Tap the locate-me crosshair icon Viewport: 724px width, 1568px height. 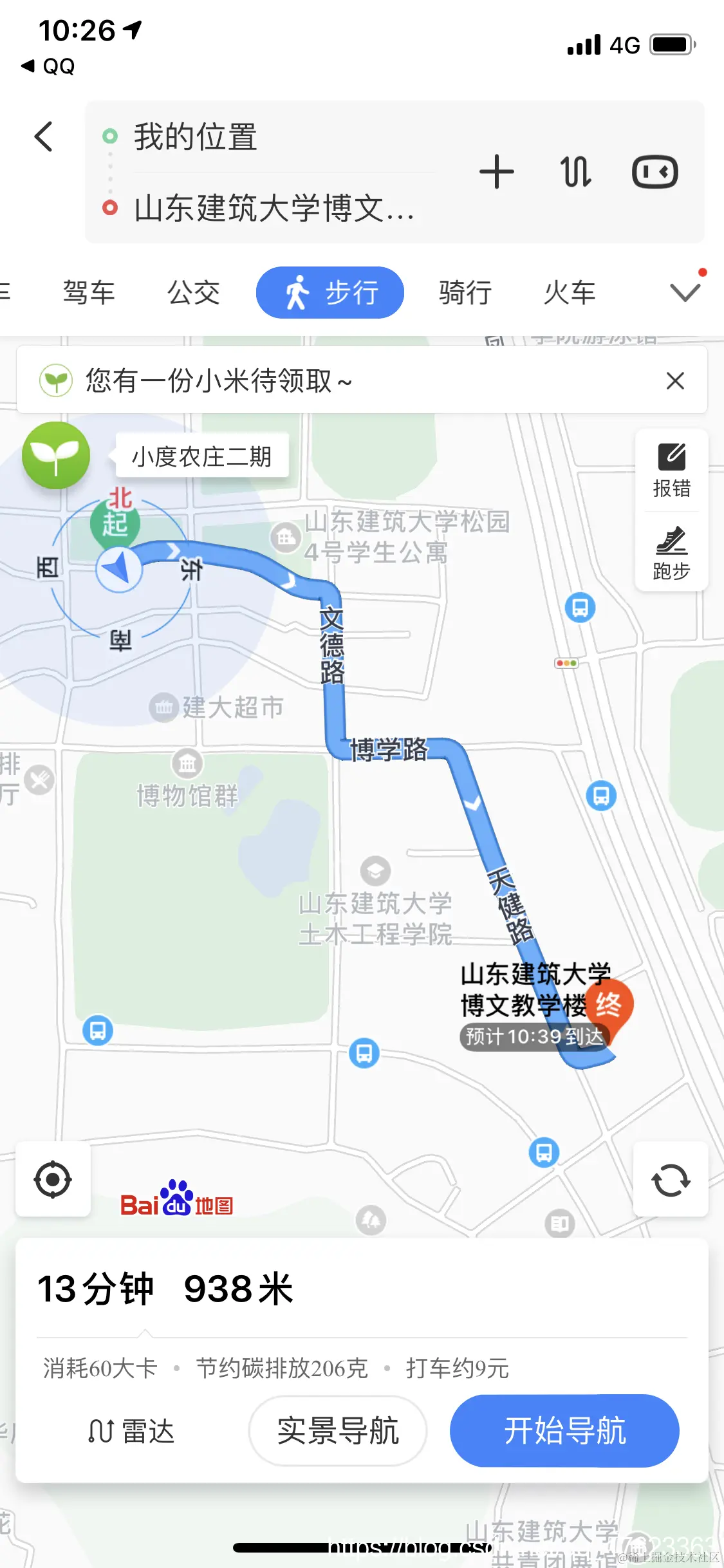coord(53,1179)
